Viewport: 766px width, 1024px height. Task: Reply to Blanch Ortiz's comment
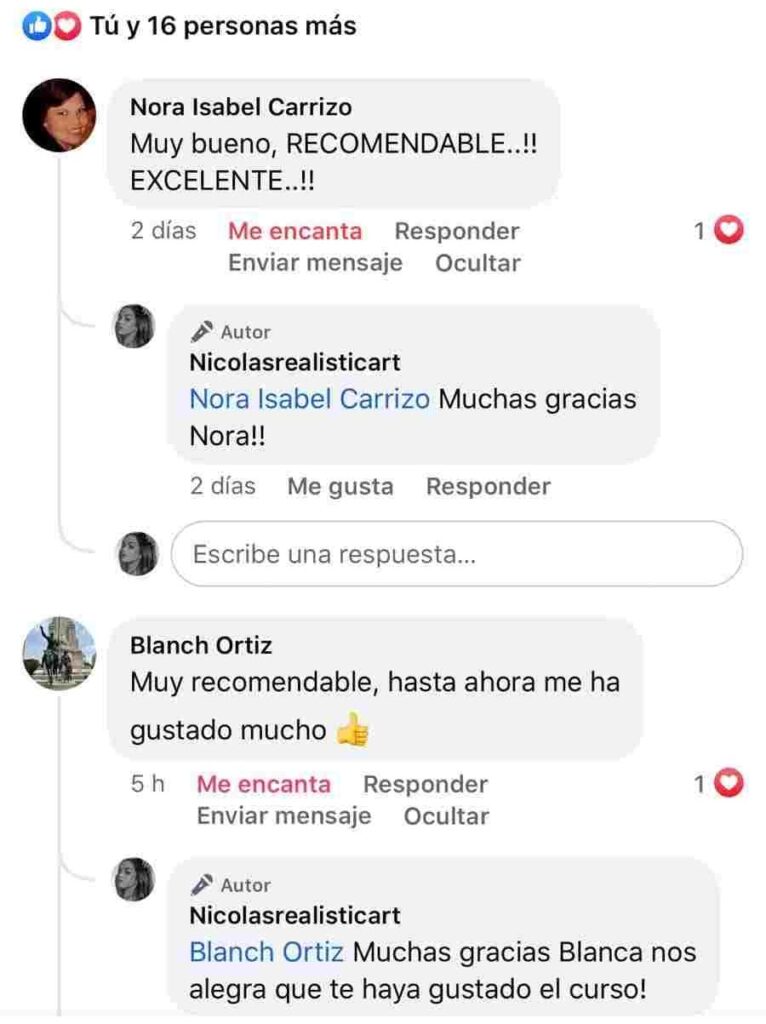425,784
